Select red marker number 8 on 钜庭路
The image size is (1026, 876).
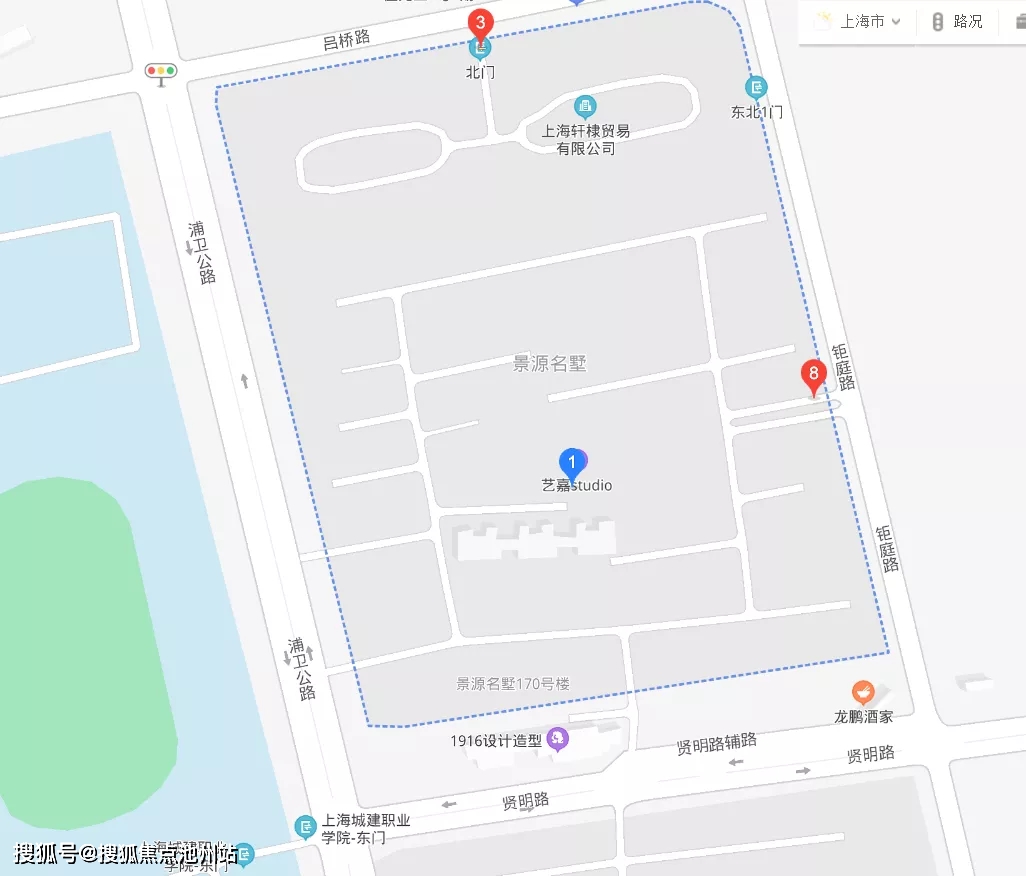tap(814, 378)
